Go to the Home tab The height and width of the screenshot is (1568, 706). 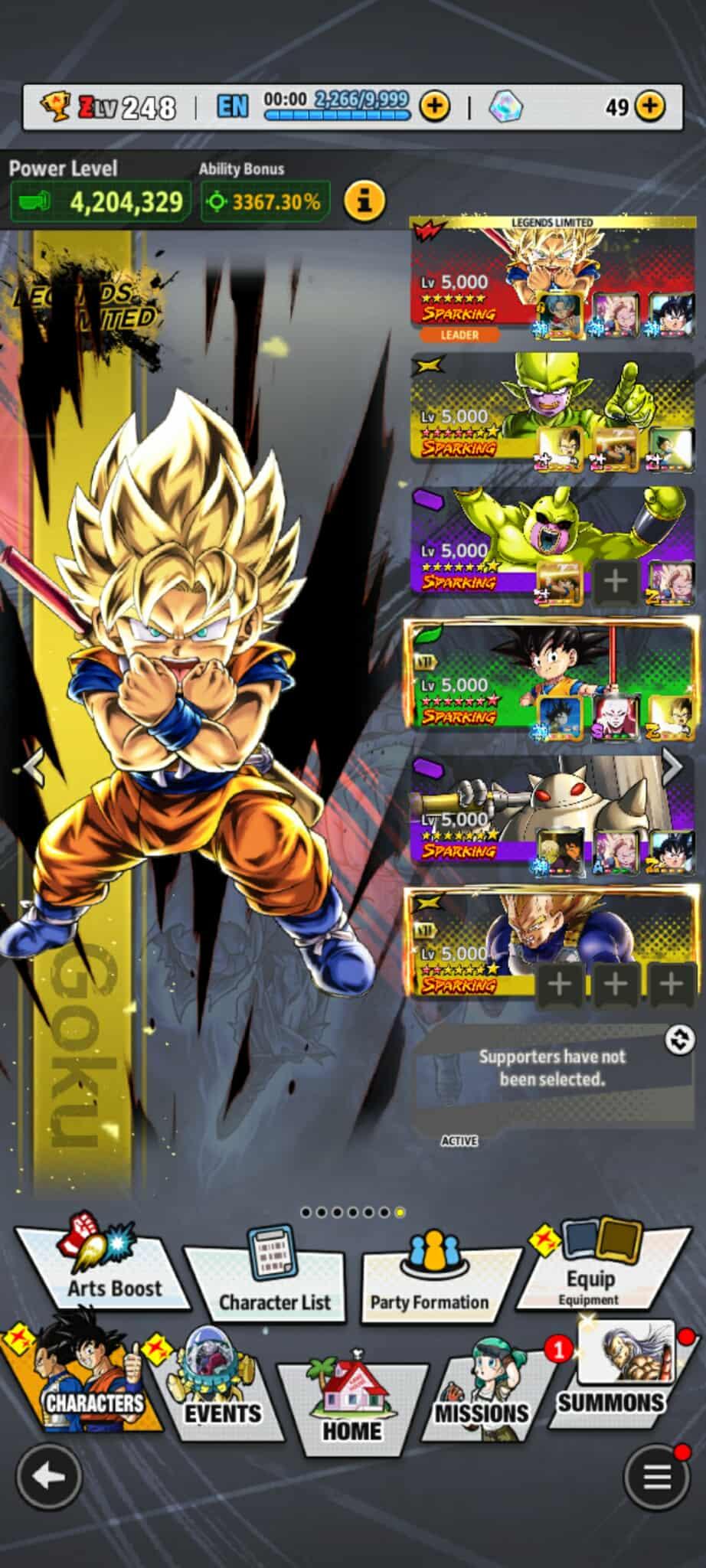tap(351, 1405)
